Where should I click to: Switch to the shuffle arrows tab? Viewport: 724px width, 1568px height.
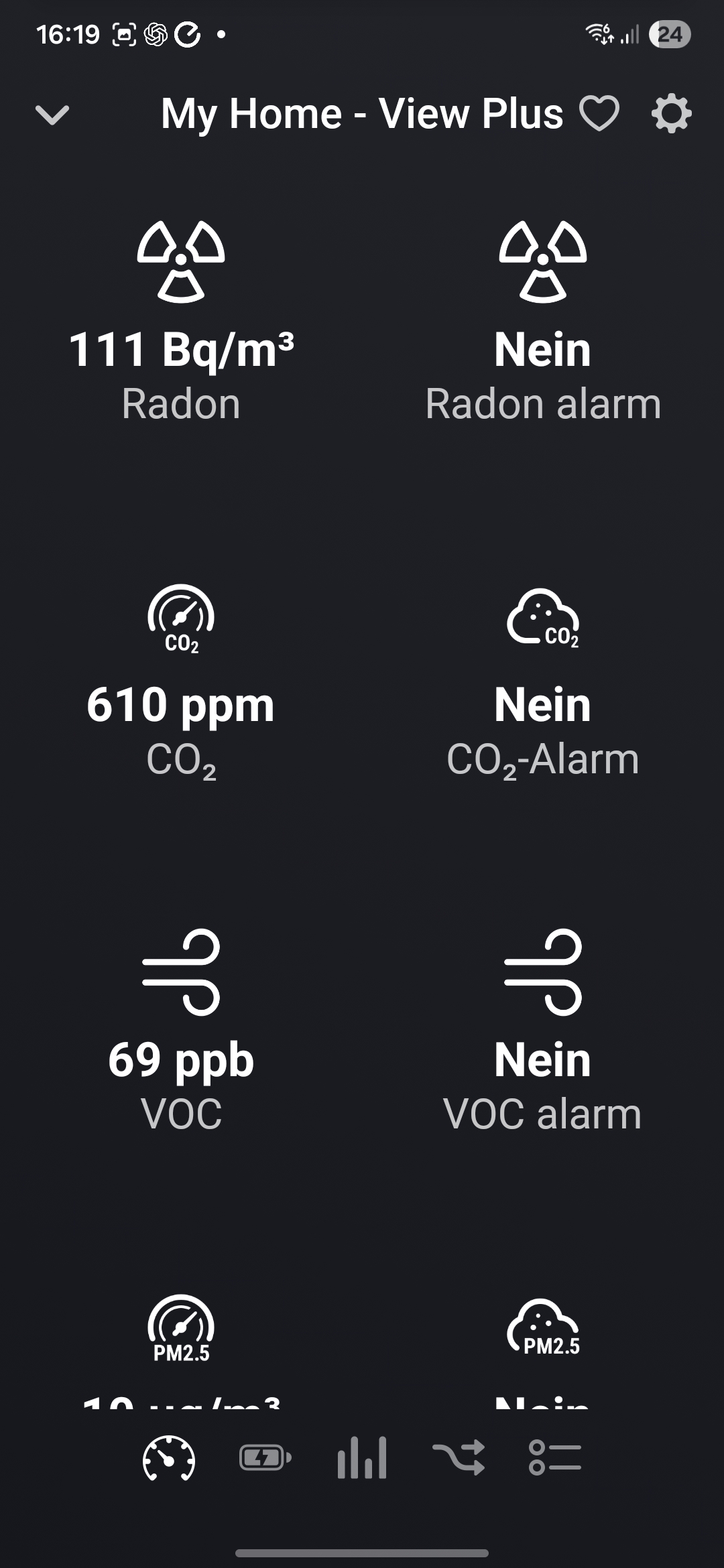click(459, 1458)
